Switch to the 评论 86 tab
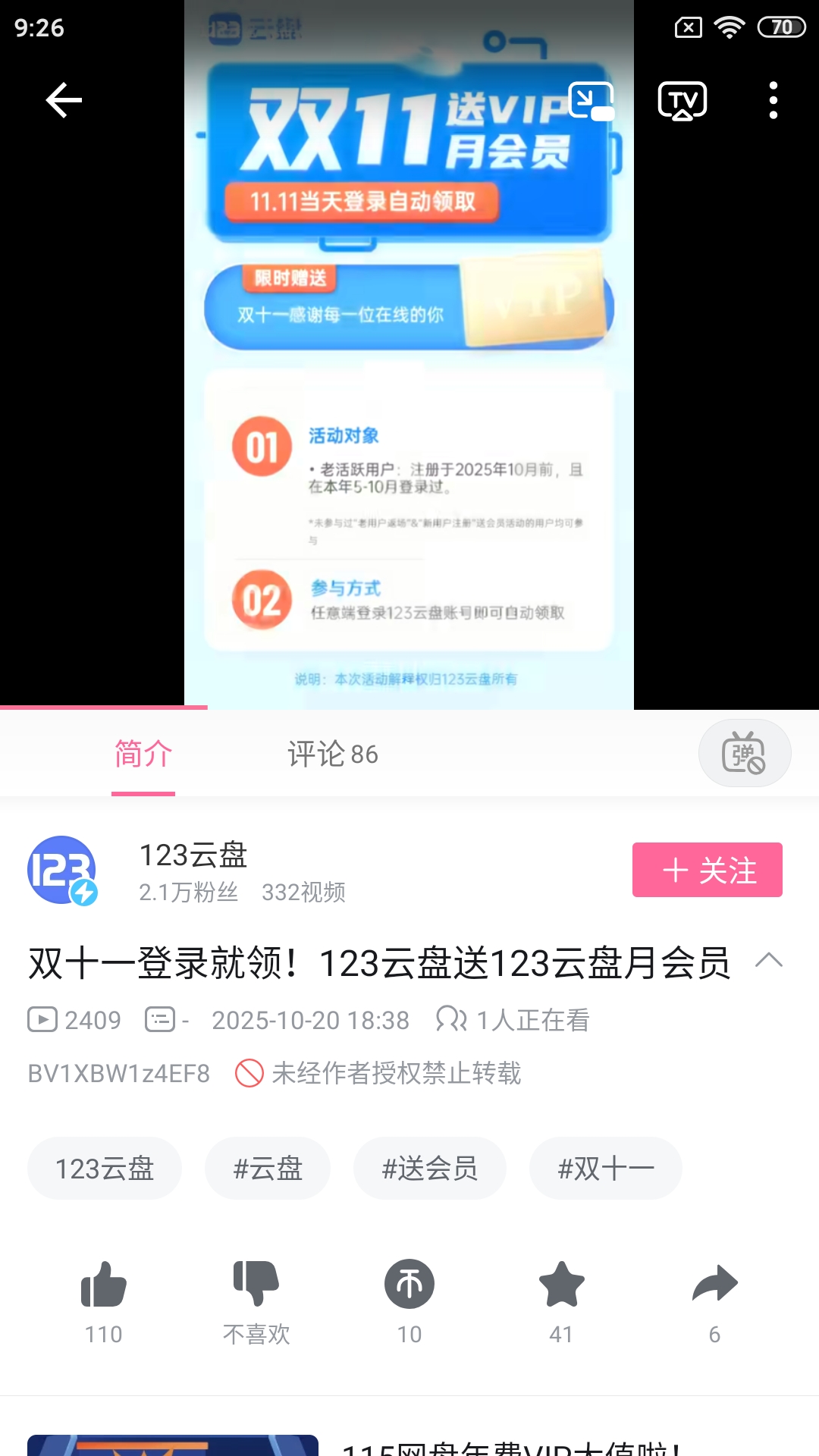Image resolution: width=819 pixels, height=1456 pixels. (x=332, y=754)
